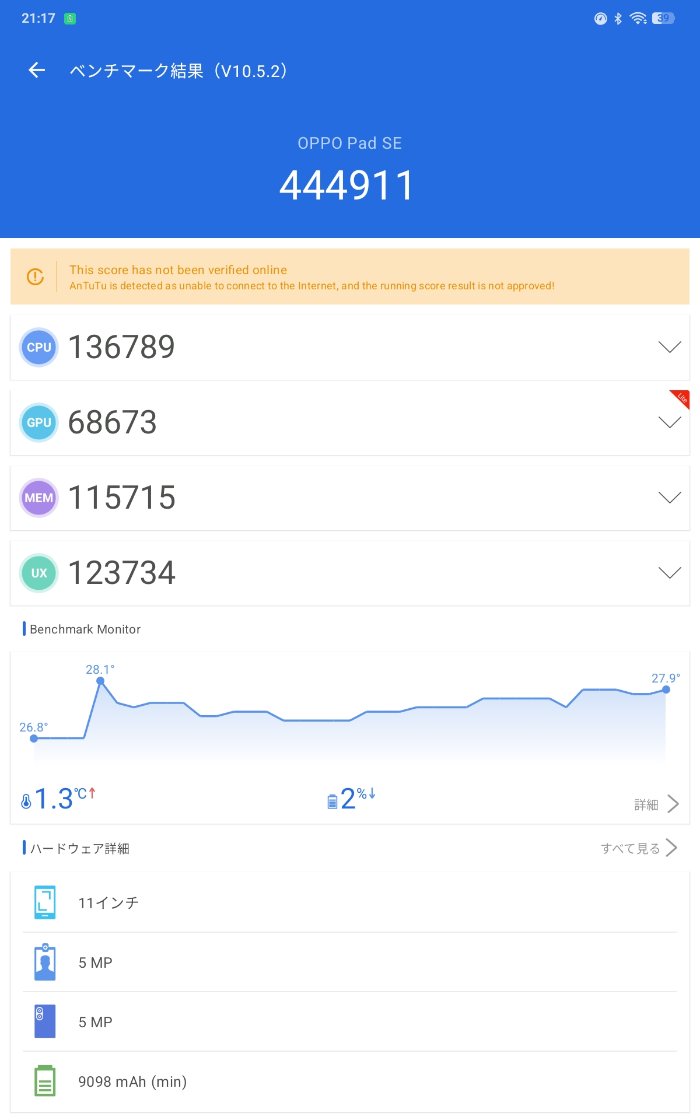Expand the UX score details
This screenshot has height=1120, width=700.
coord(669,572)
